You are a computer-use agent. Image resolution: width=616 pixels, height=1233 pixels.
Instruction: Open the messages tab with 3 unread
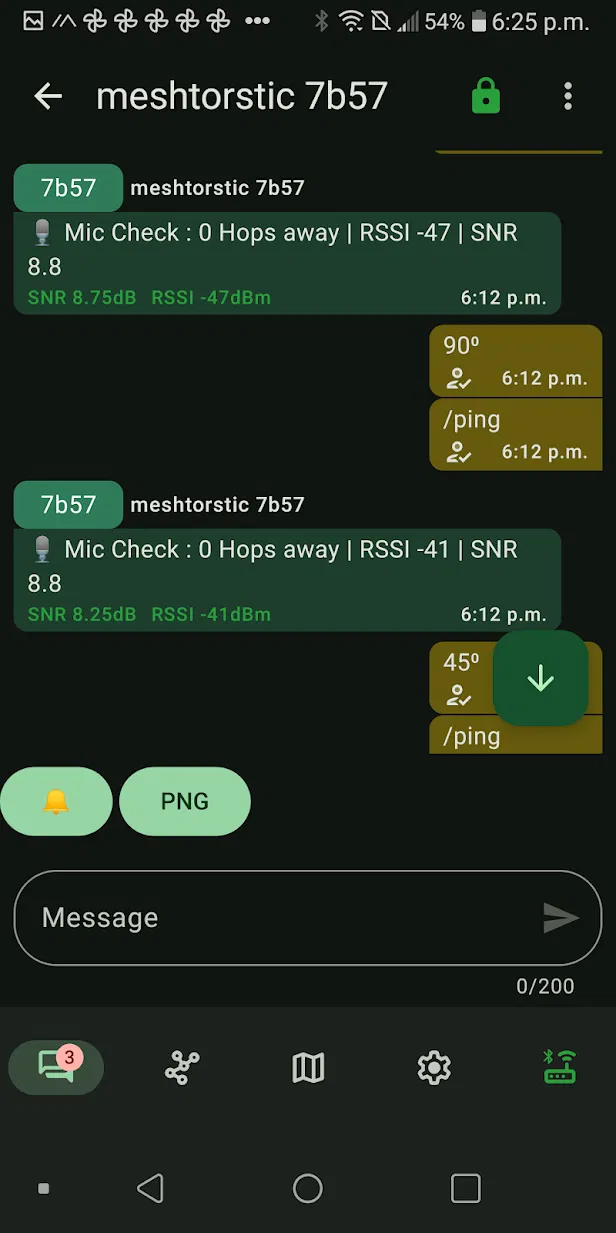pyautogui.click(x=56, y=1067)
